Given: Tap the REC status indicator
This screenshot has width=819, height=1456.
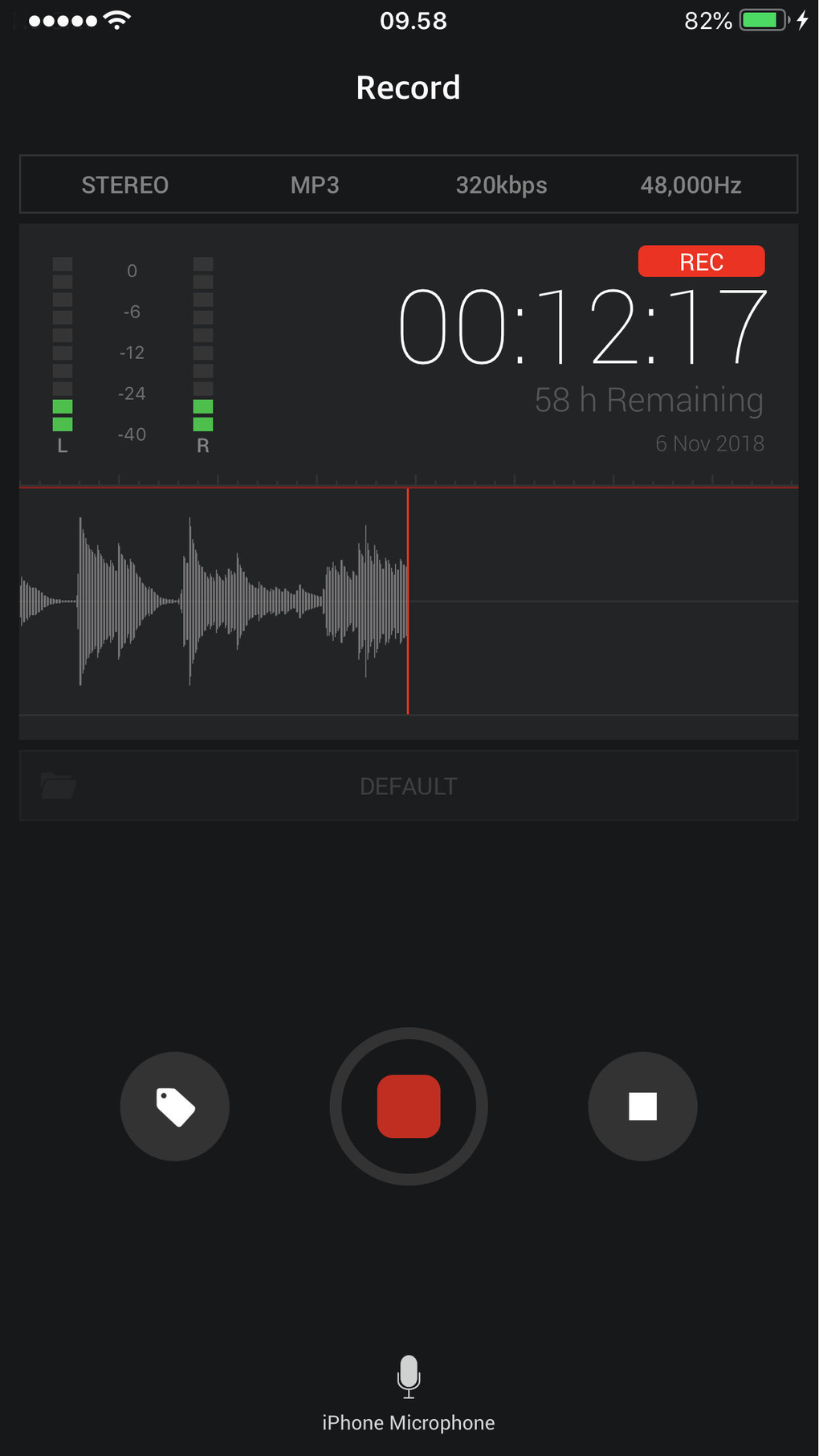Looking at the screenshot, I should coord(700,261).
